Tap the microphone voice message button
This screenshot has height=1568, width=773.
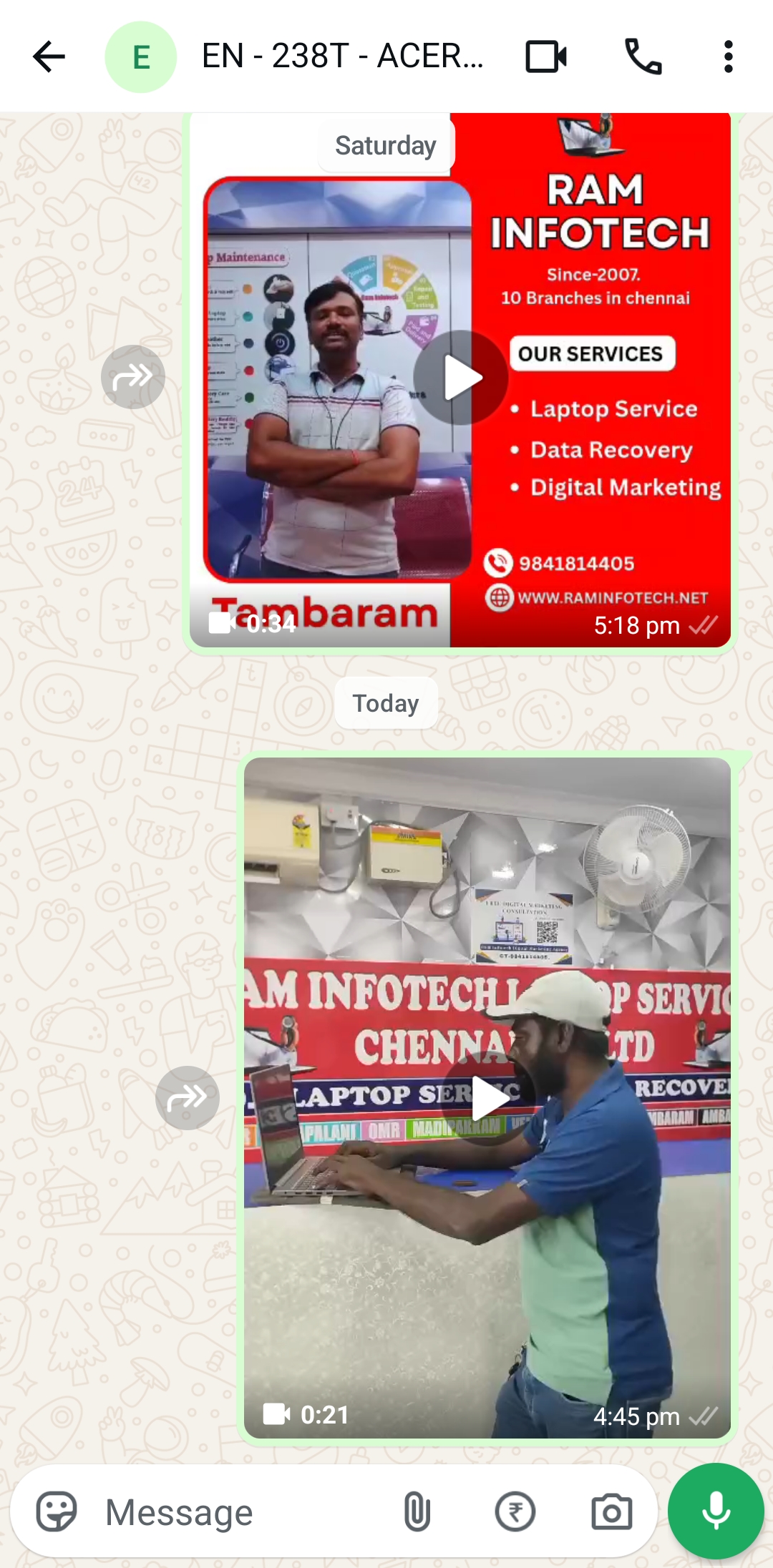tap(716, 1510)
